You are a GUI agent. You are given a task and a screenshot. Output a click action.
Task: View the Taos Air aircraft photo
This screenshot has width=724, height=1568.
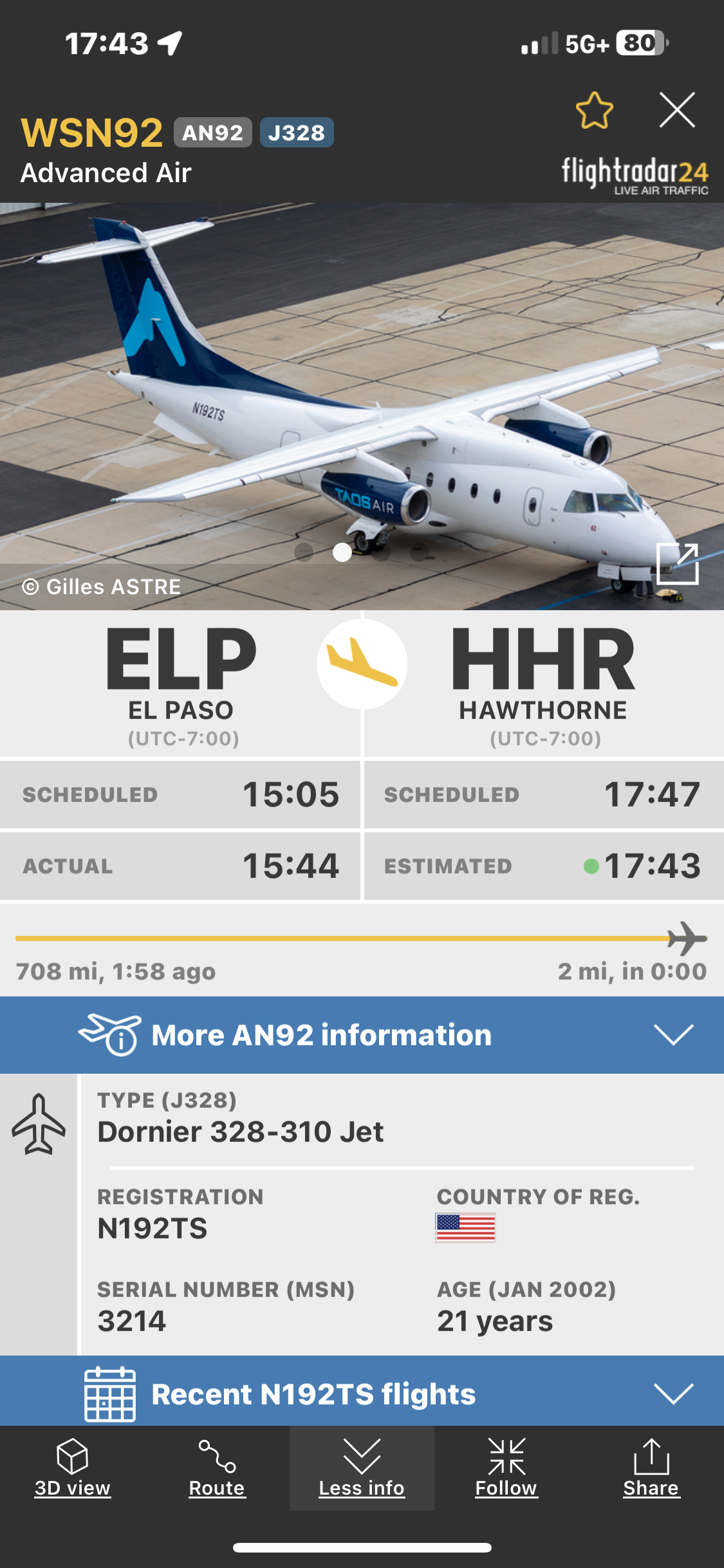point(362,399)
